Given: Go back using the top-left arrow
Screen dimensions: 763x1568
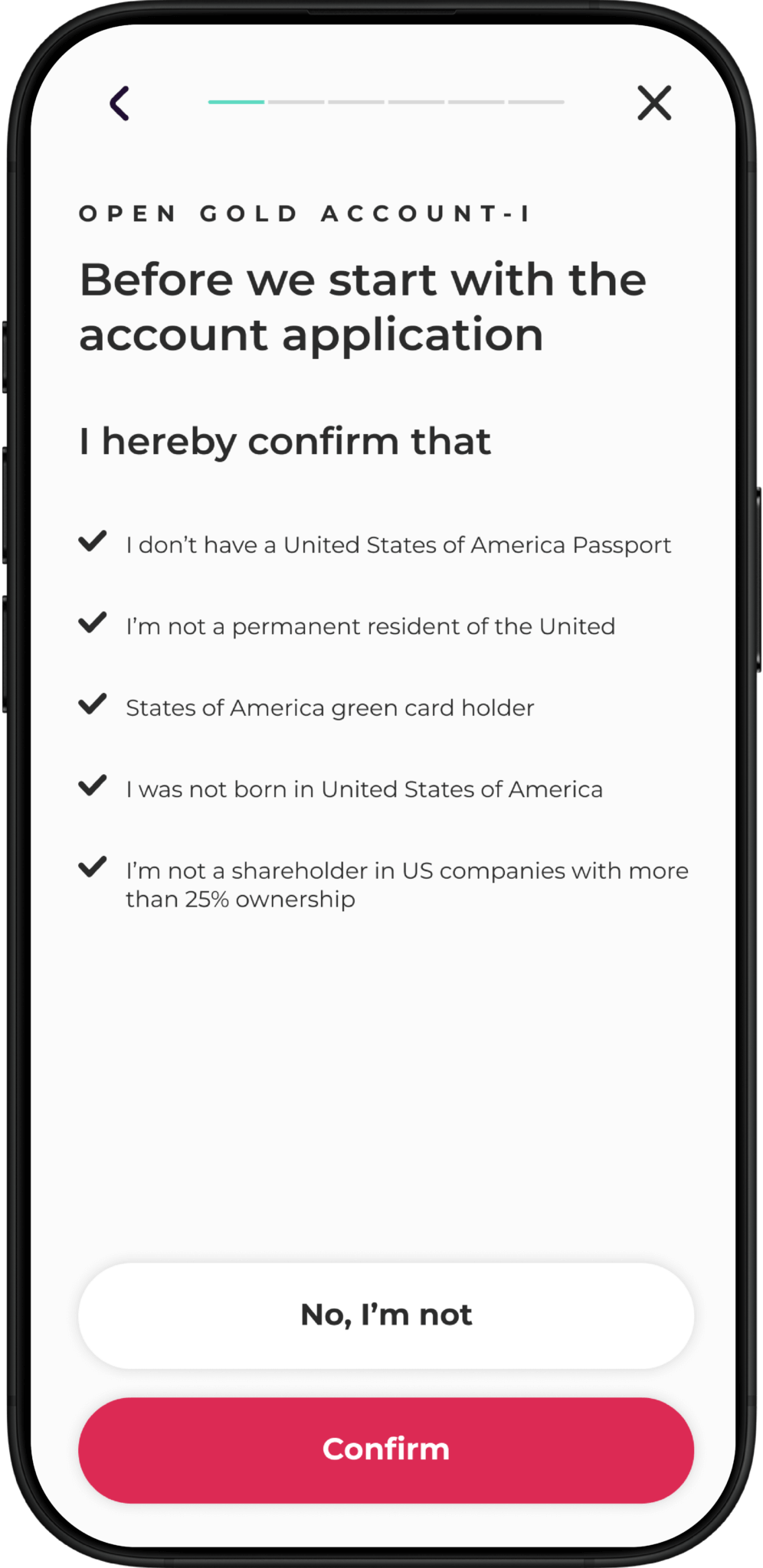Looking at the screenshot, I should pyautogui.click(x=120, y=103).
